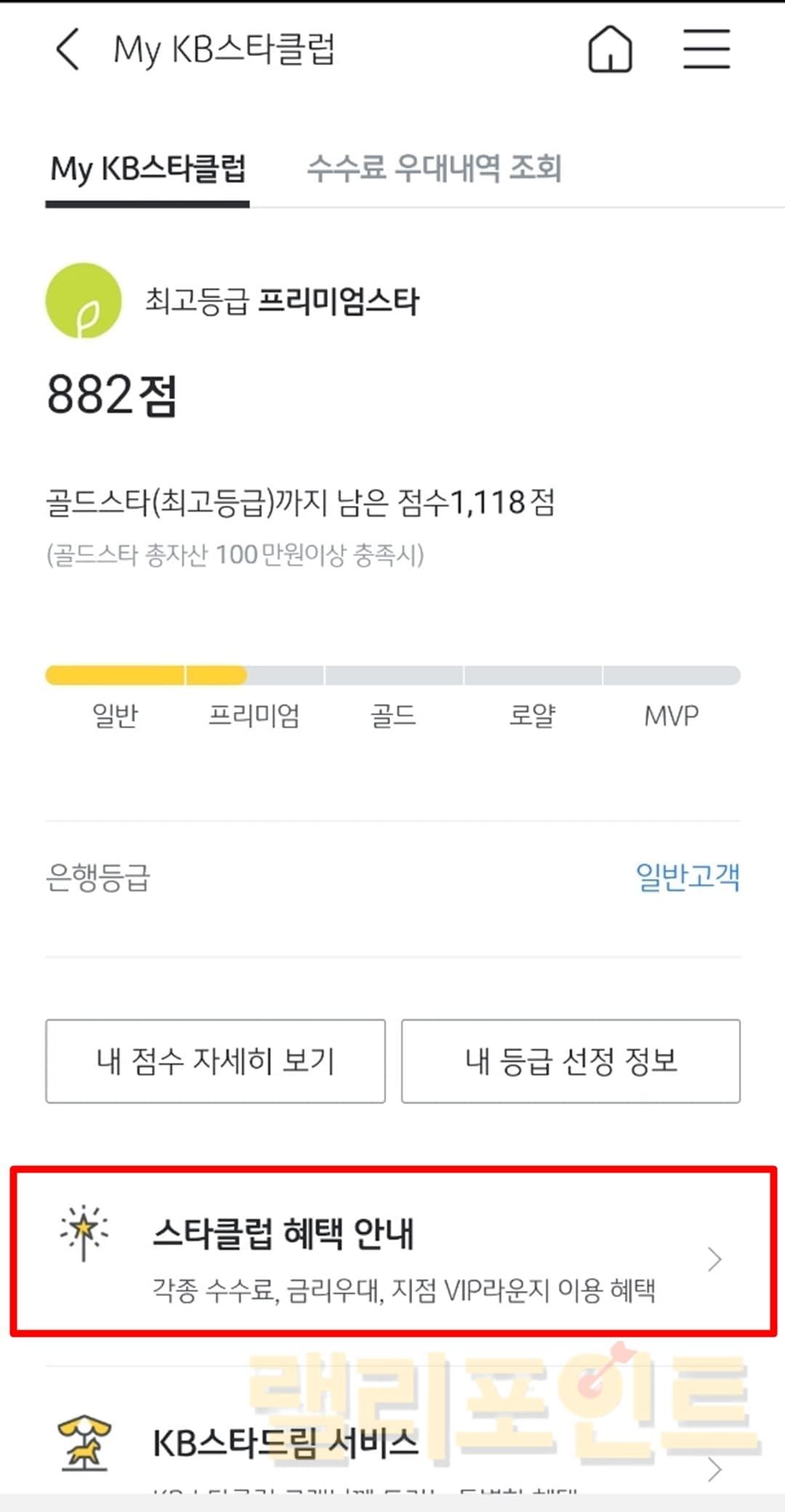Open the home icon
Viewport: 785px width, 1512px height.
click(x=610, y=49)
